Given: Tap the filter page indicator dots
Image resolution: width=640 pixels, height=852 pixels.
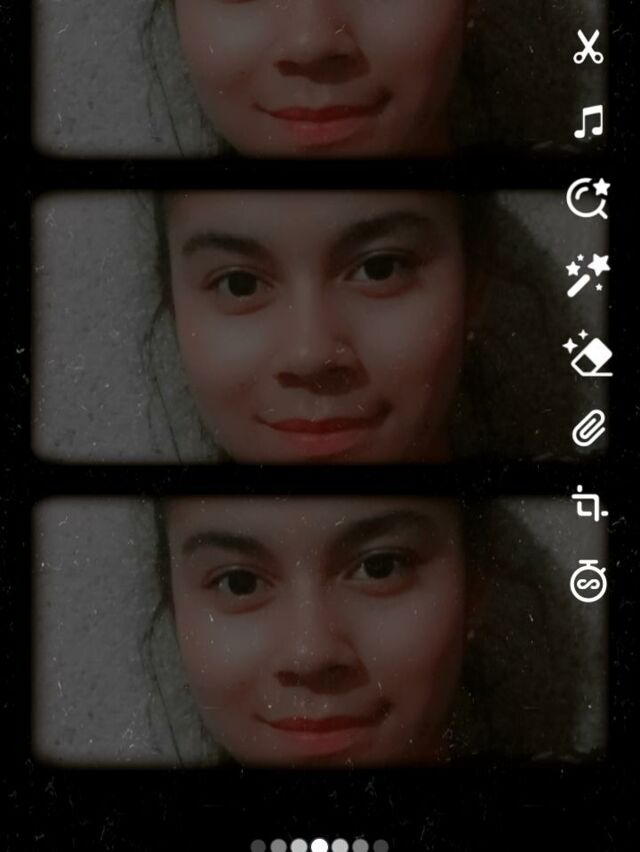Looking at the screenshot, I should pyautogui.click(x=319, y=845).
